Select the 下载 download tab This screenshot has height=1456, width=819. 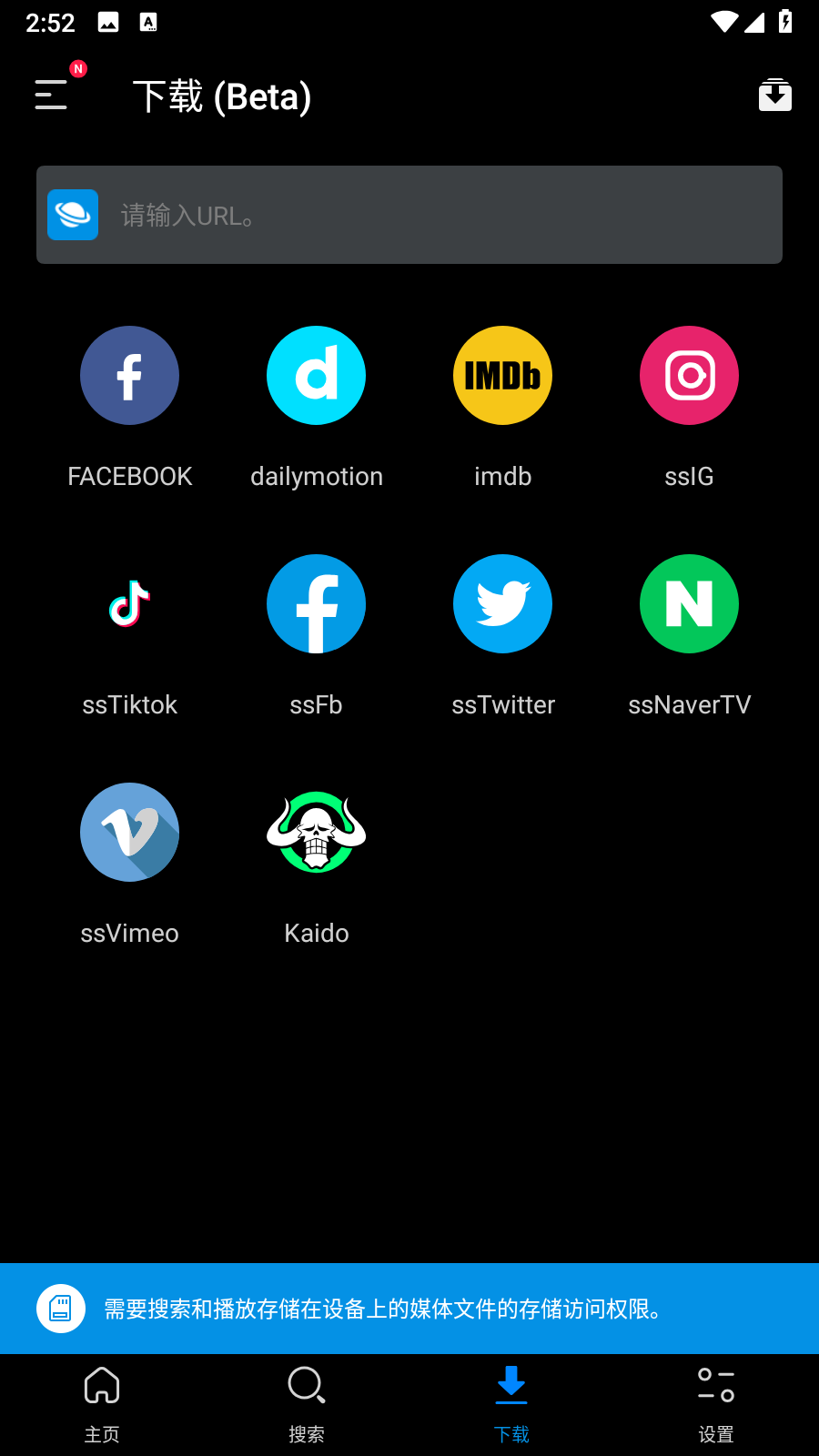pyautogui.click(x=511, y=1404)
